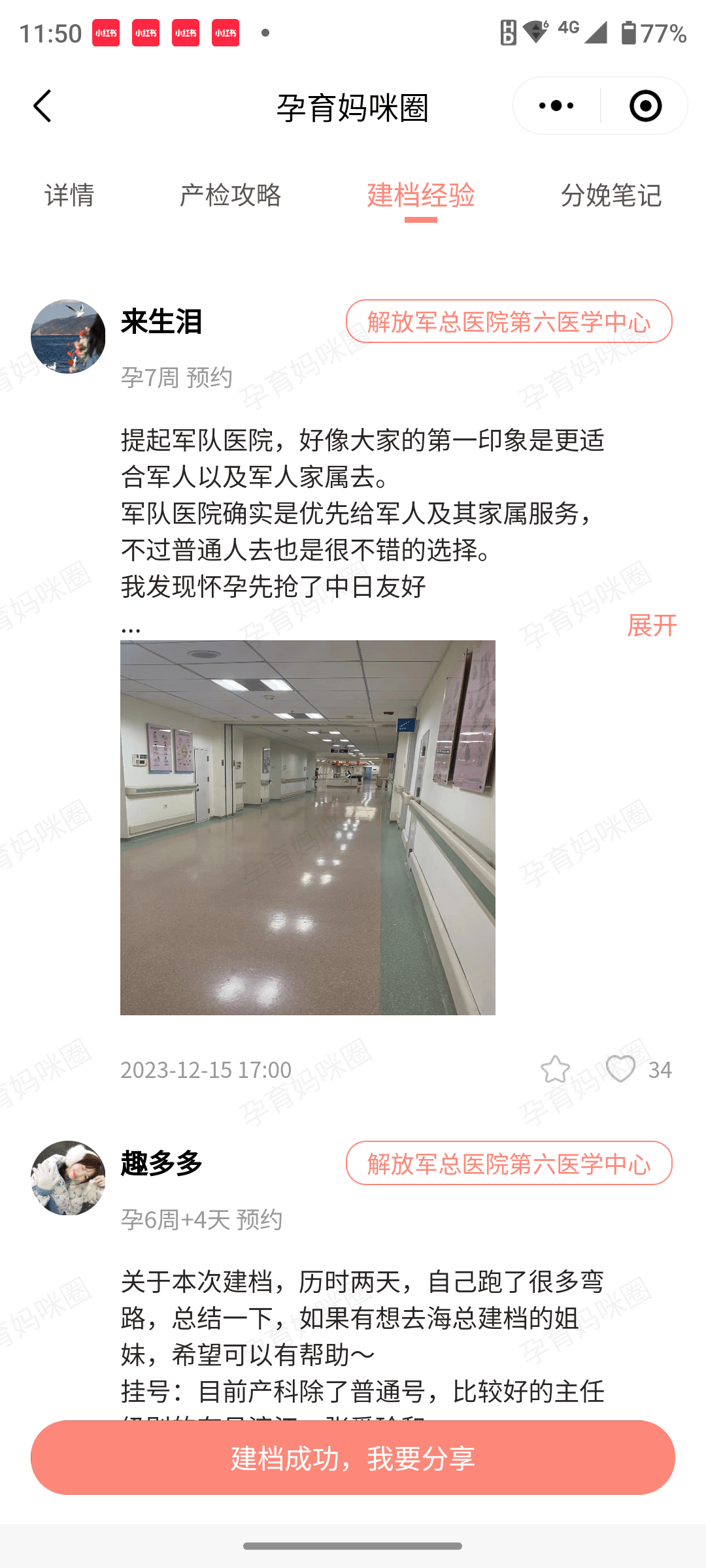Viewport: 706px width, 1568px height.
Task: Switch to the 分娩笔记 tab
Action: (611, 195)
